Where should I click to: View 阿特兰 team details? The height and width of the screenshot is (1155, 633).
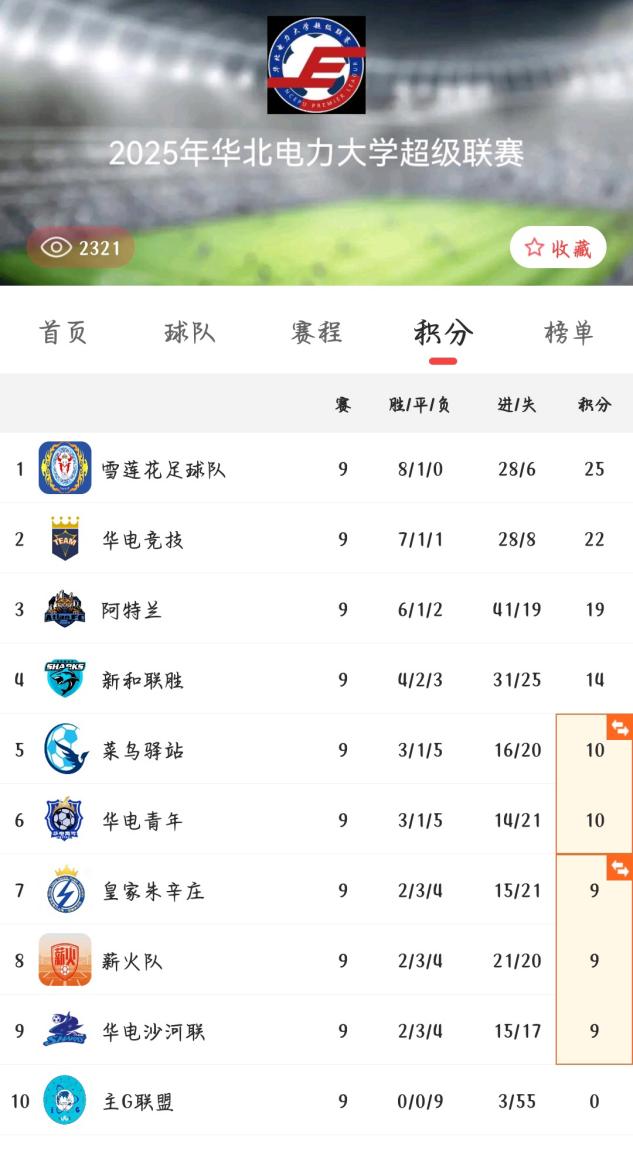[x=132, y=610]
